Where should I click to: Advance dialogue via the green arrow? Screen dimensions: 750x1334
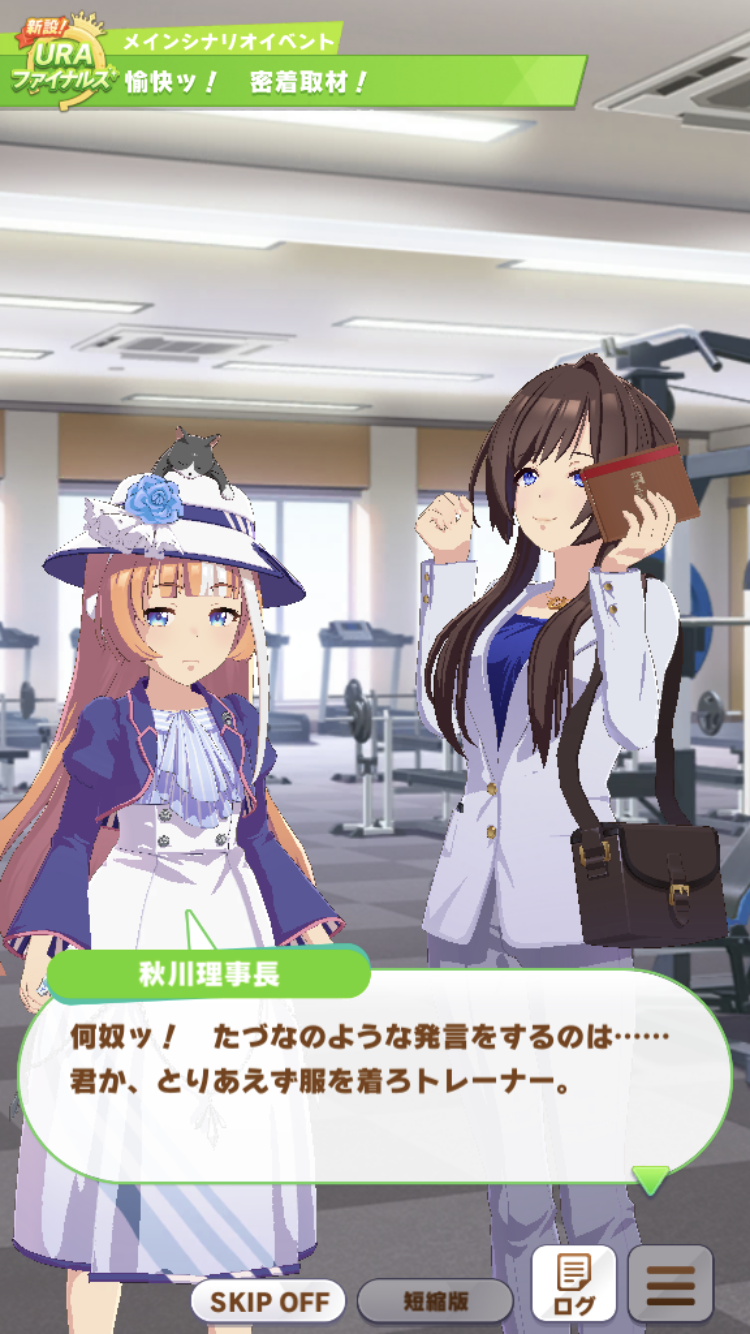coord(651,1179)
